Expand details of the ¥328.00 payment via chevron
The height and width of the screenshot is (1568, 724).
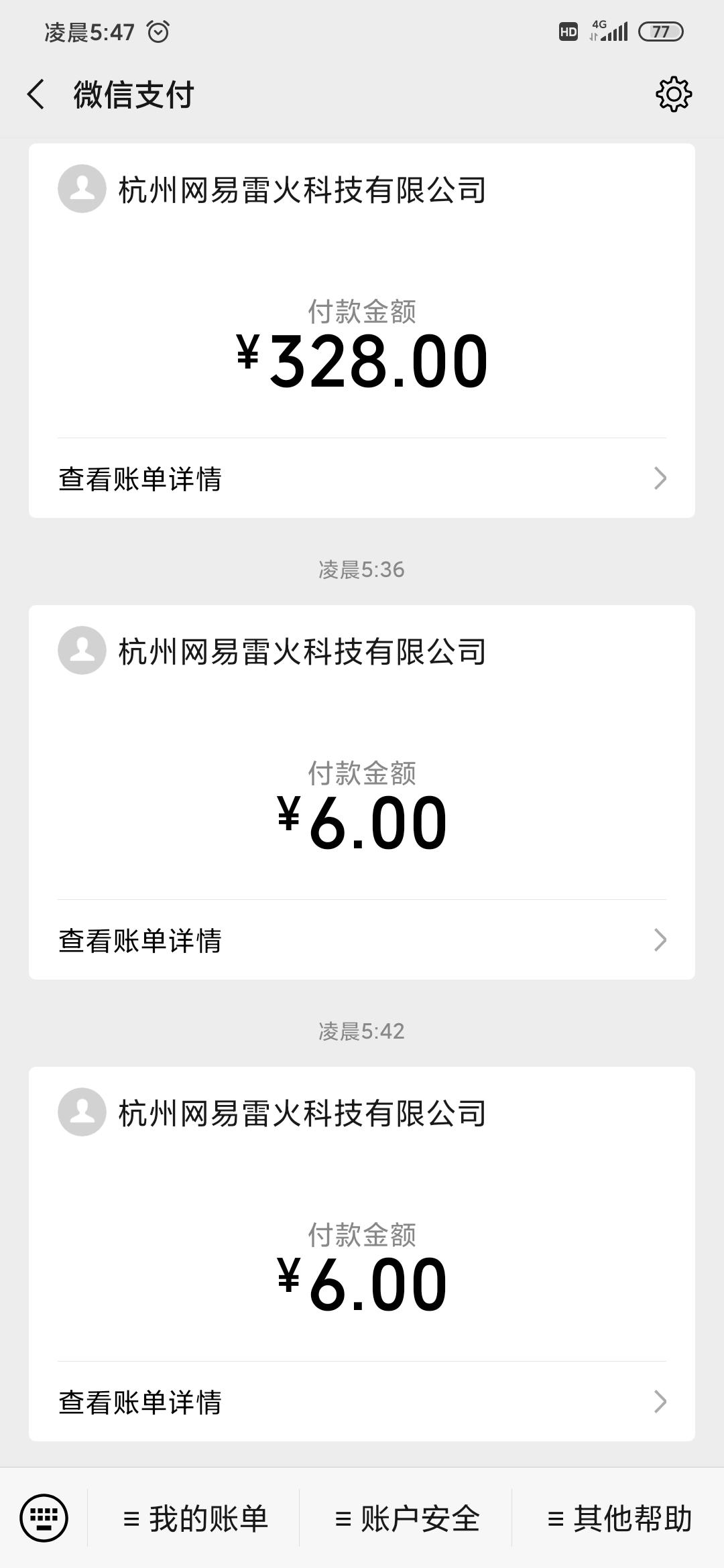660,477
